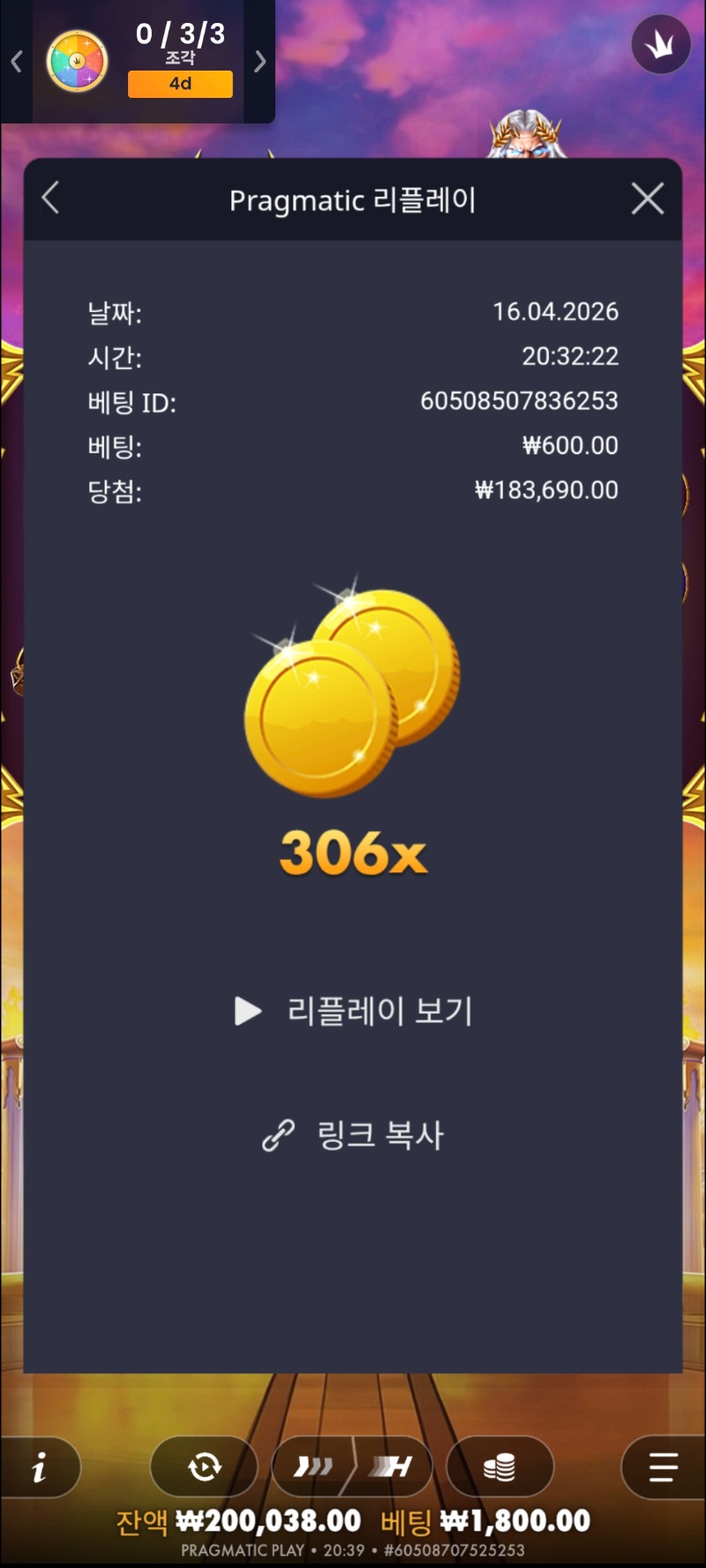Copy the replay link (링크 복사)

354,1135
